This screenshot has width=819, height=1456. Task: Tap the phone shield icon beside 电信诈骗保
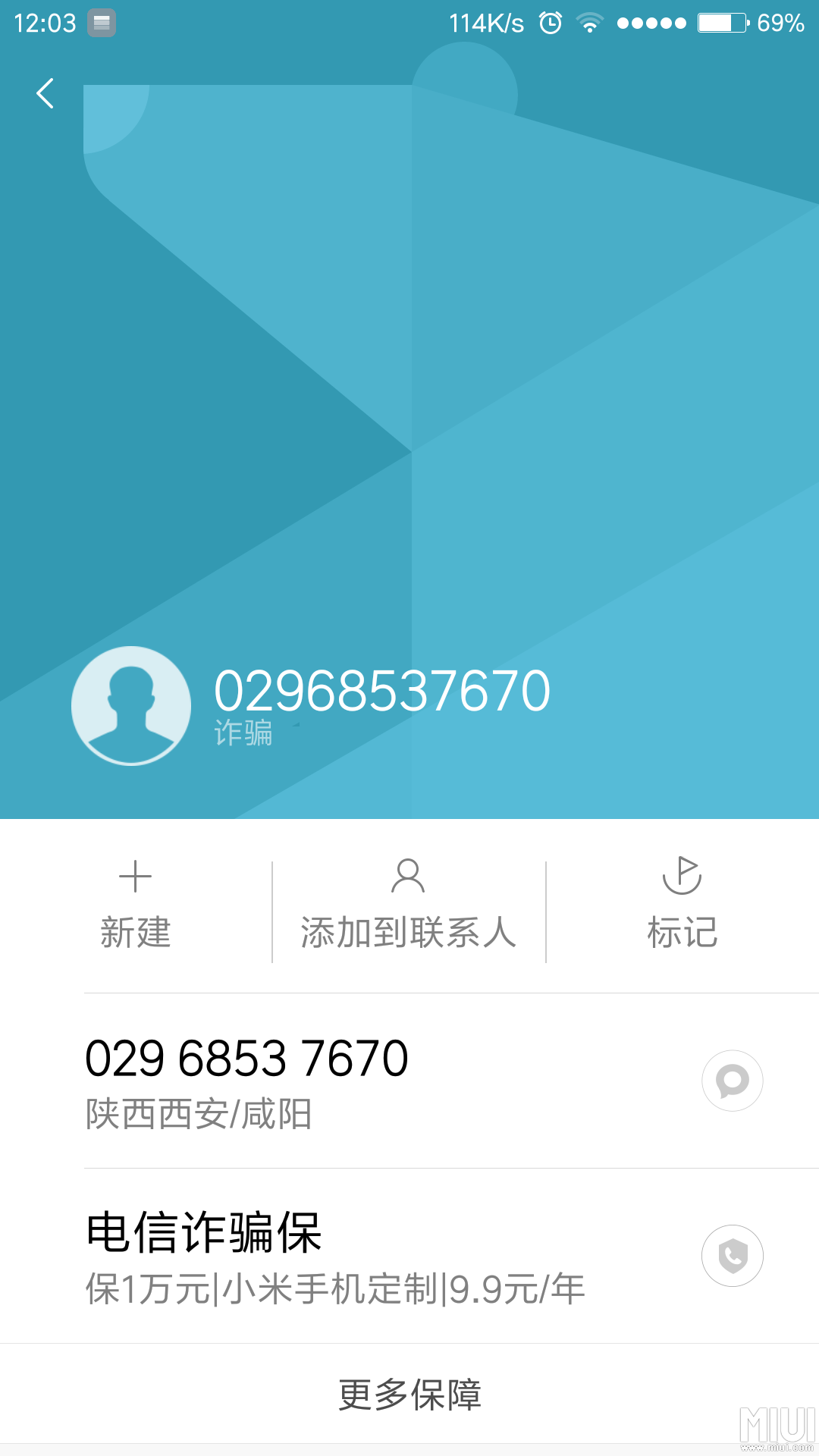pyautogui.click(x=731, y=1256)
